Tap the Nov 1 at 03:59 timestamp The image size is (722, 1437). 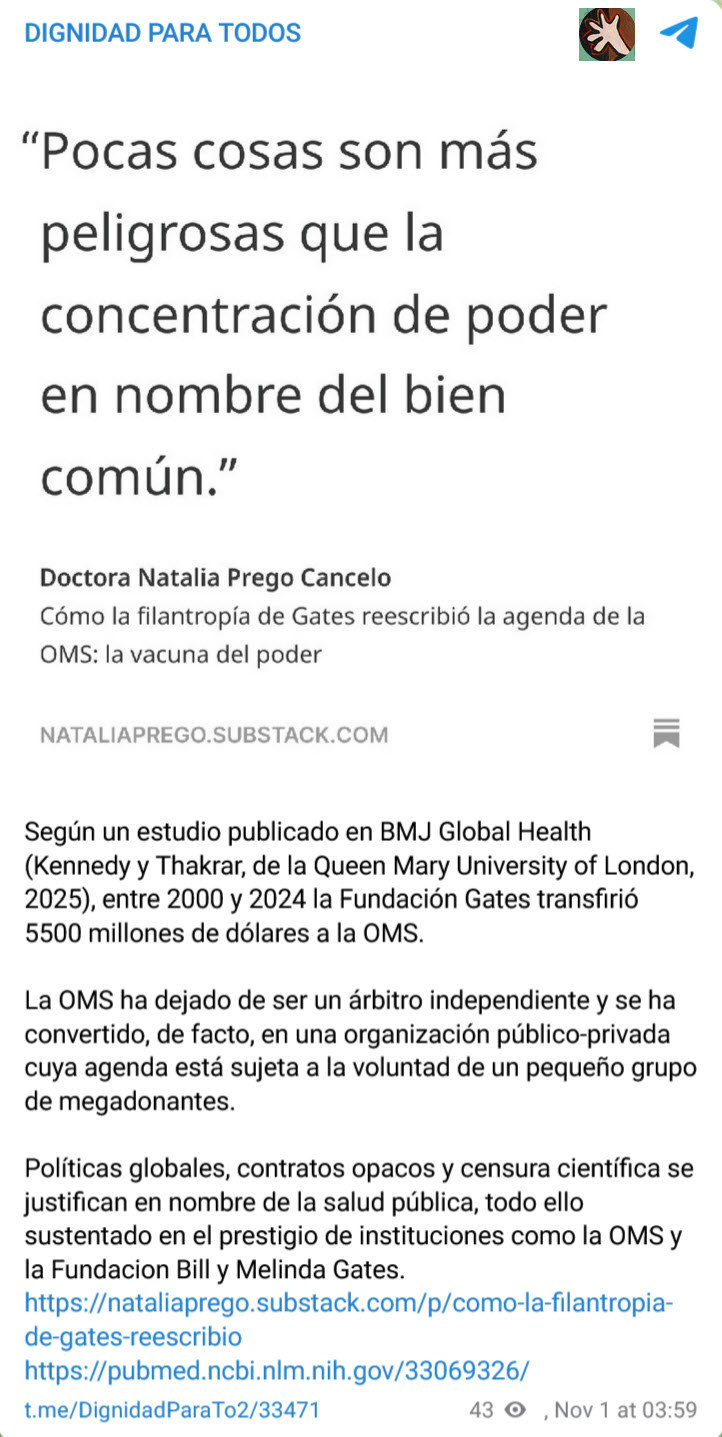[x=625, y=1410]
